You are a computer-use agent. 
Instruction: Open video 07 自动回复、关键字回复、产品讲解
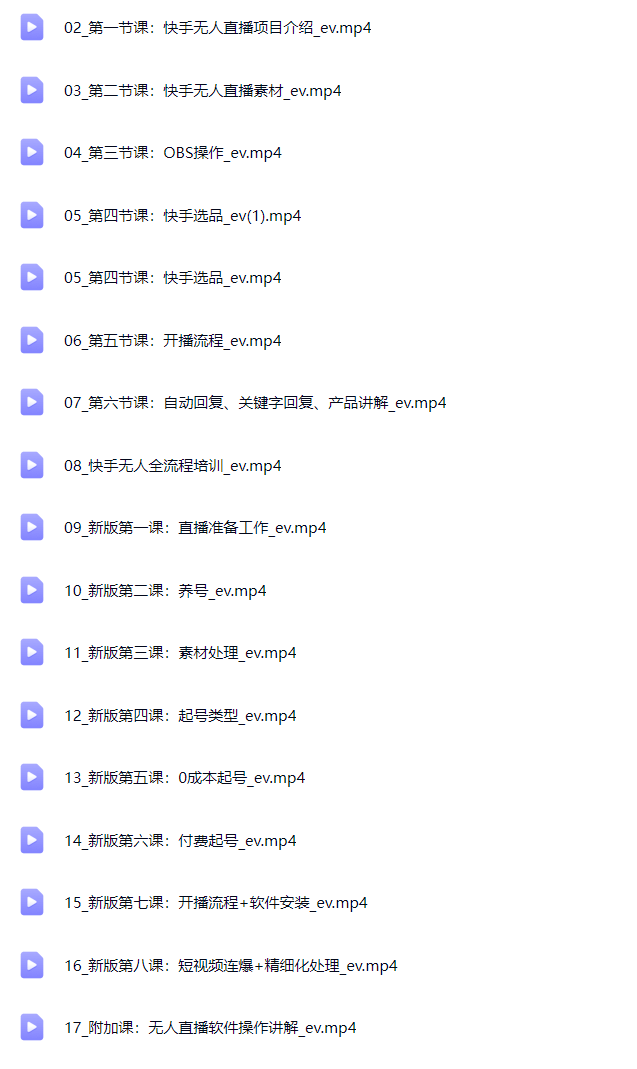point(255,403)
